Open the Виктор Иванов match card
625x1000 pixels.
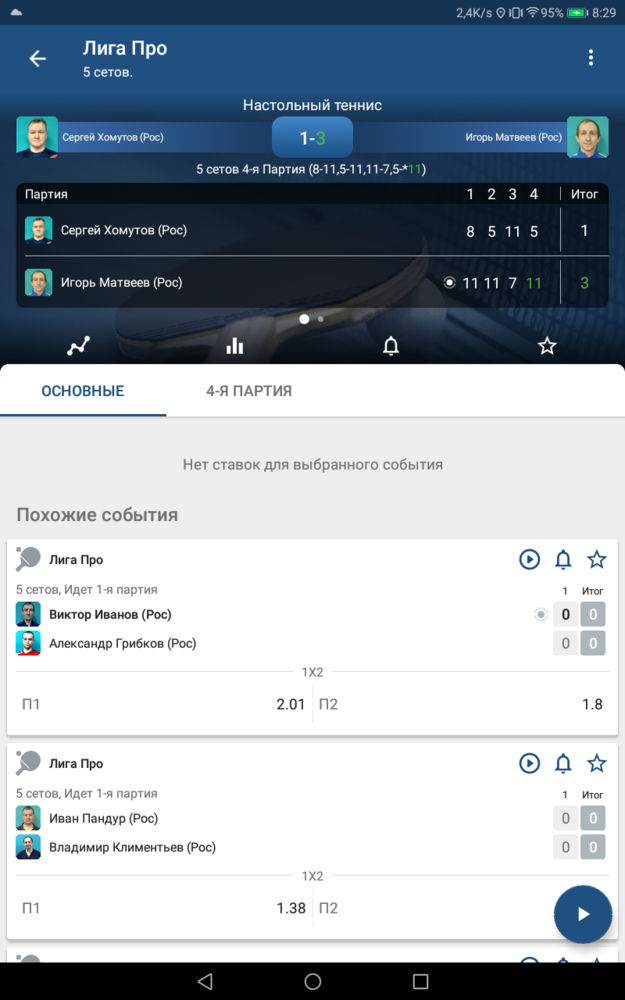[x=312, y=637]
